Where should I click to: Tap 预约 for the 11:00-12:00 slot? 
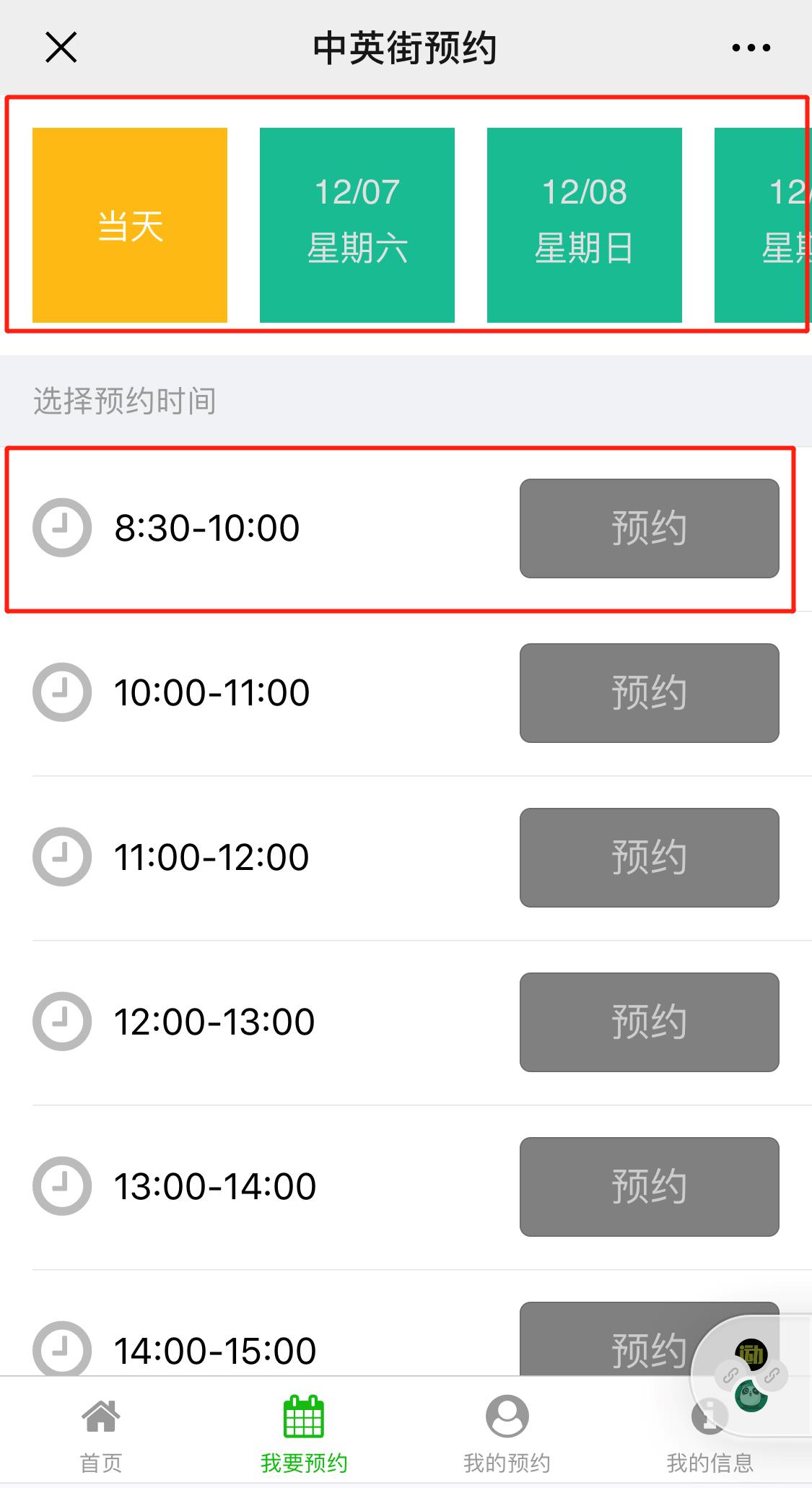click(x=648, y=857)
